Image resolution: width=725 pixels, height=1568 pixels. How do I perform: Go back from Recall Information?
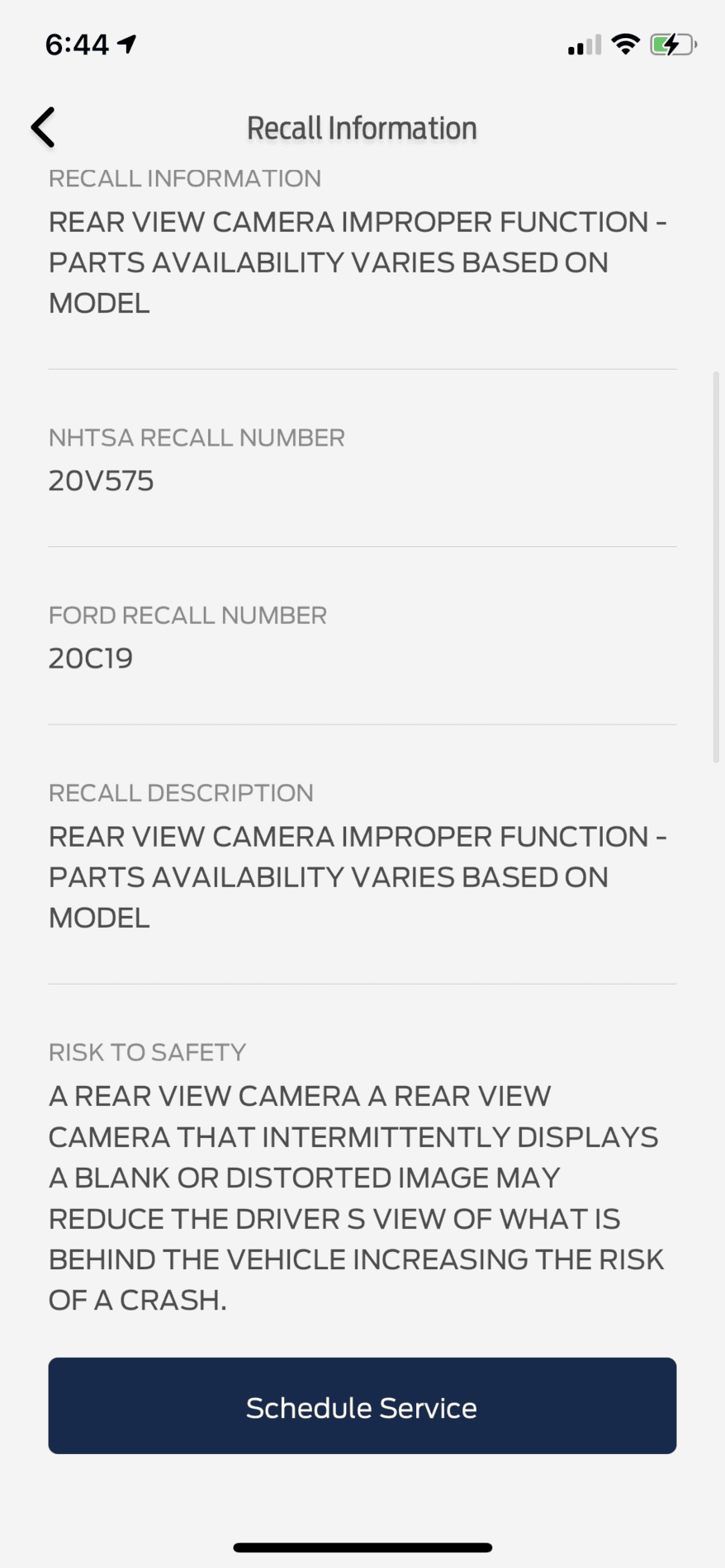43,127
